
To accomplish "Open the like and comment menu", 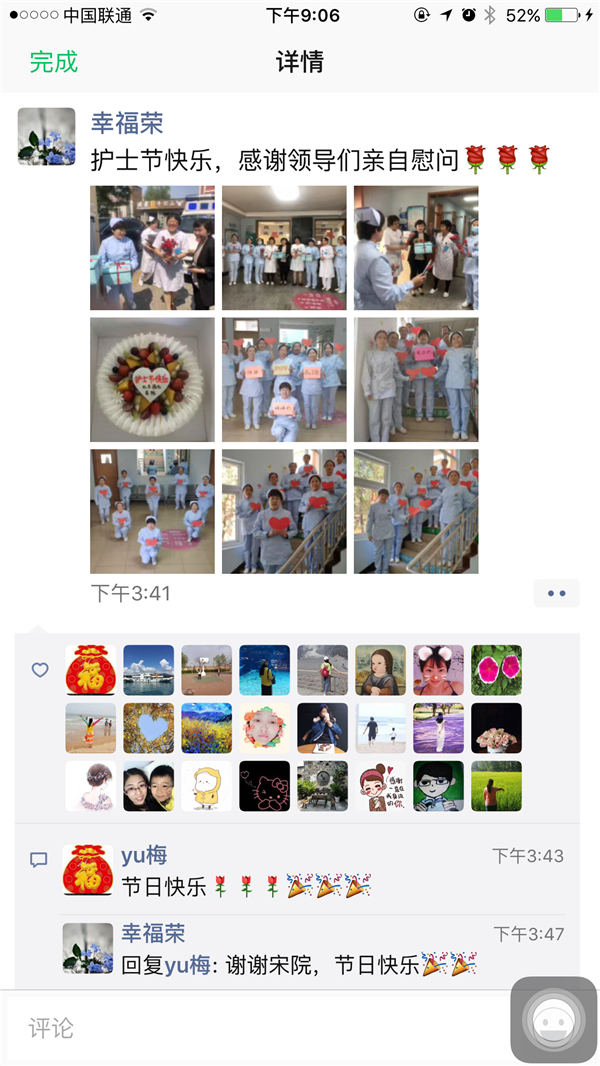I will (x=556, y=593).
